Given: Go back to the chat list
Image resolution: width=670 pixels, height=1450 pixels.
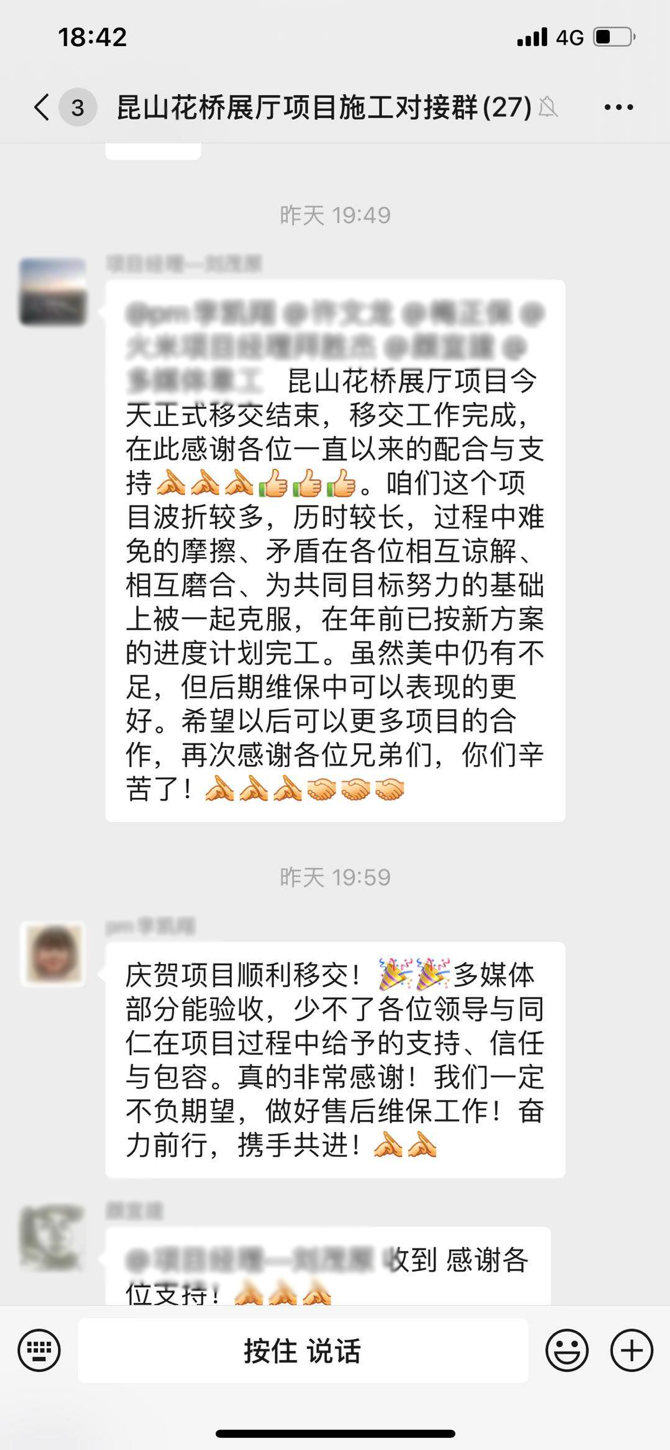Looking at the screenshot, I should tap(42, 107).
